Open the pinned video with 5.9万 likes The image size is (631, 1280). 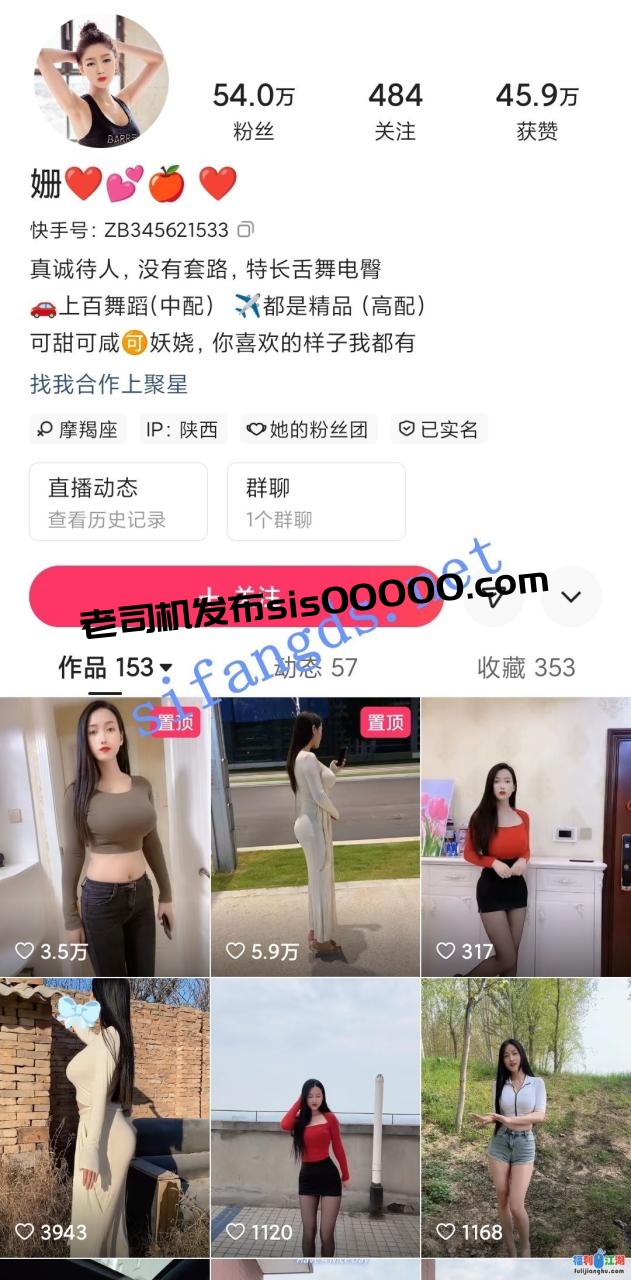315,836
